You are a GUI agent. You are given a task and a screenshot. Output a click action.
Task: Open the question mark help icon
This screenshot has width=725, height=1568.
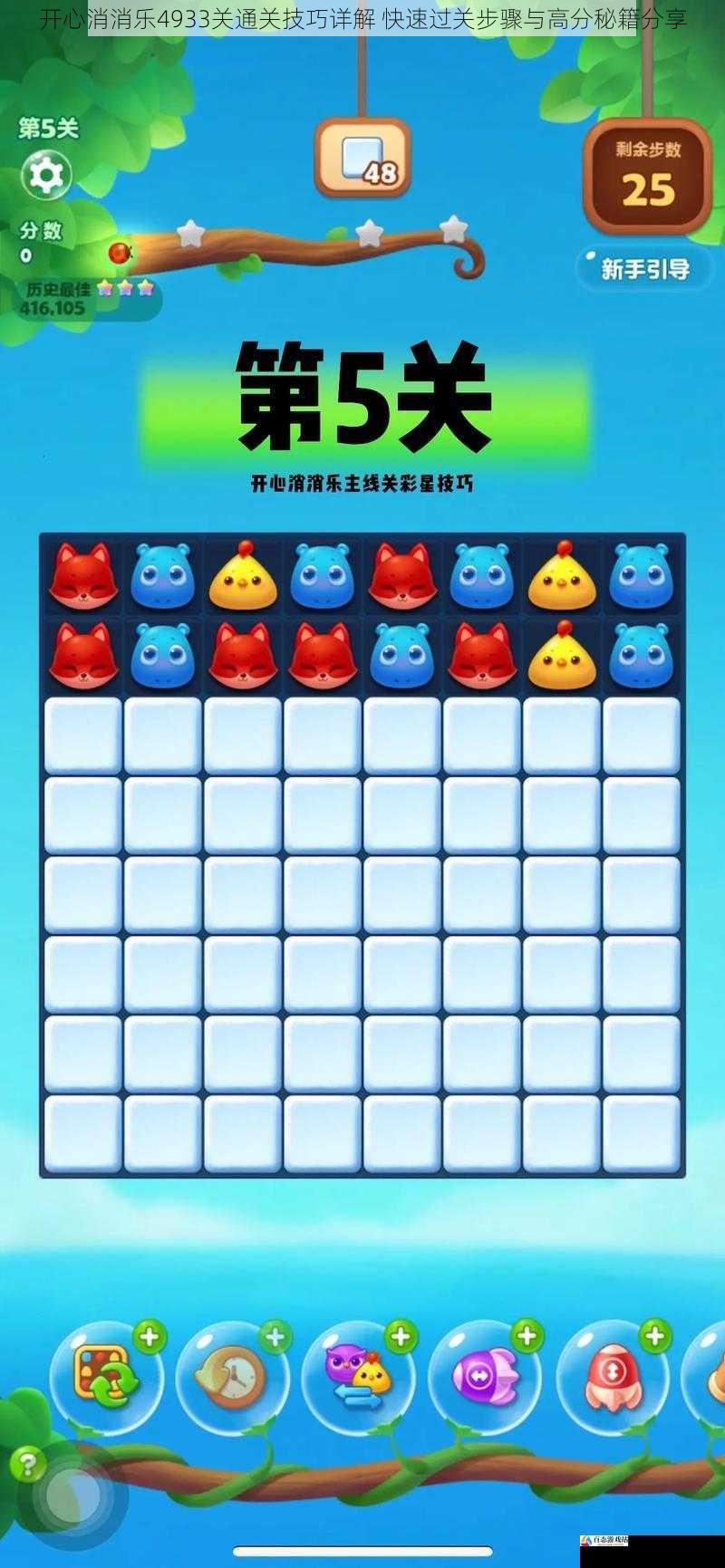pyautogui.click(x=27, y=1464)
